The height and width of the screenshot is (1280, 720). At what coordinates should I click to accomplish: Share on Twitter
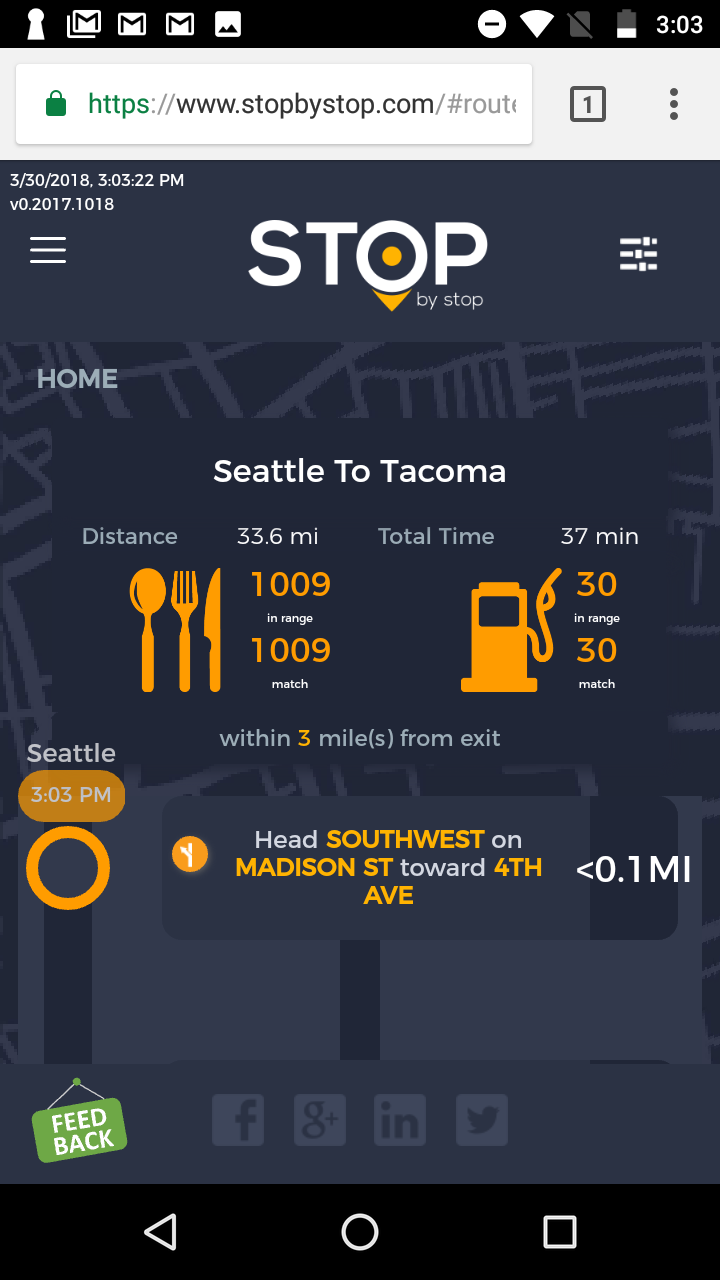click(482, 1120)
